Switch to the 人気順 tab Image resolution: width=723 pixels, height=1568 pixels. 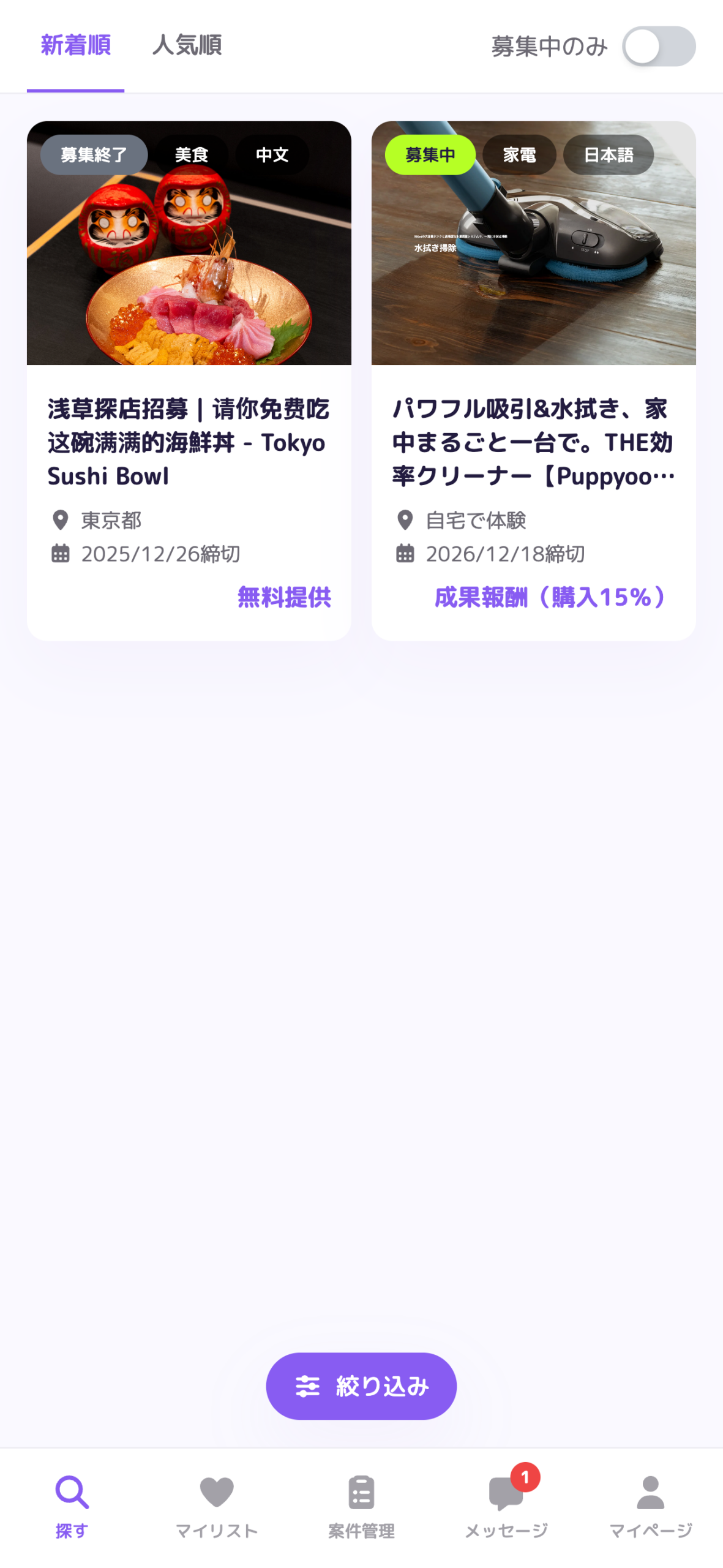click(x=187, y=46)
